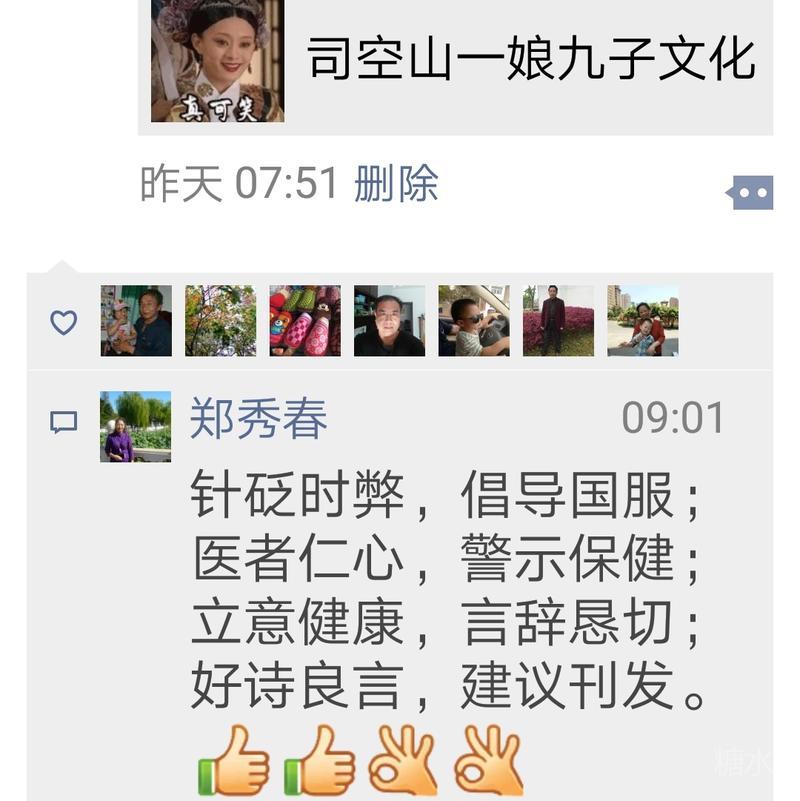Tap 删除 to delete this post
The image size is (800, 801).
coord(396,184)
